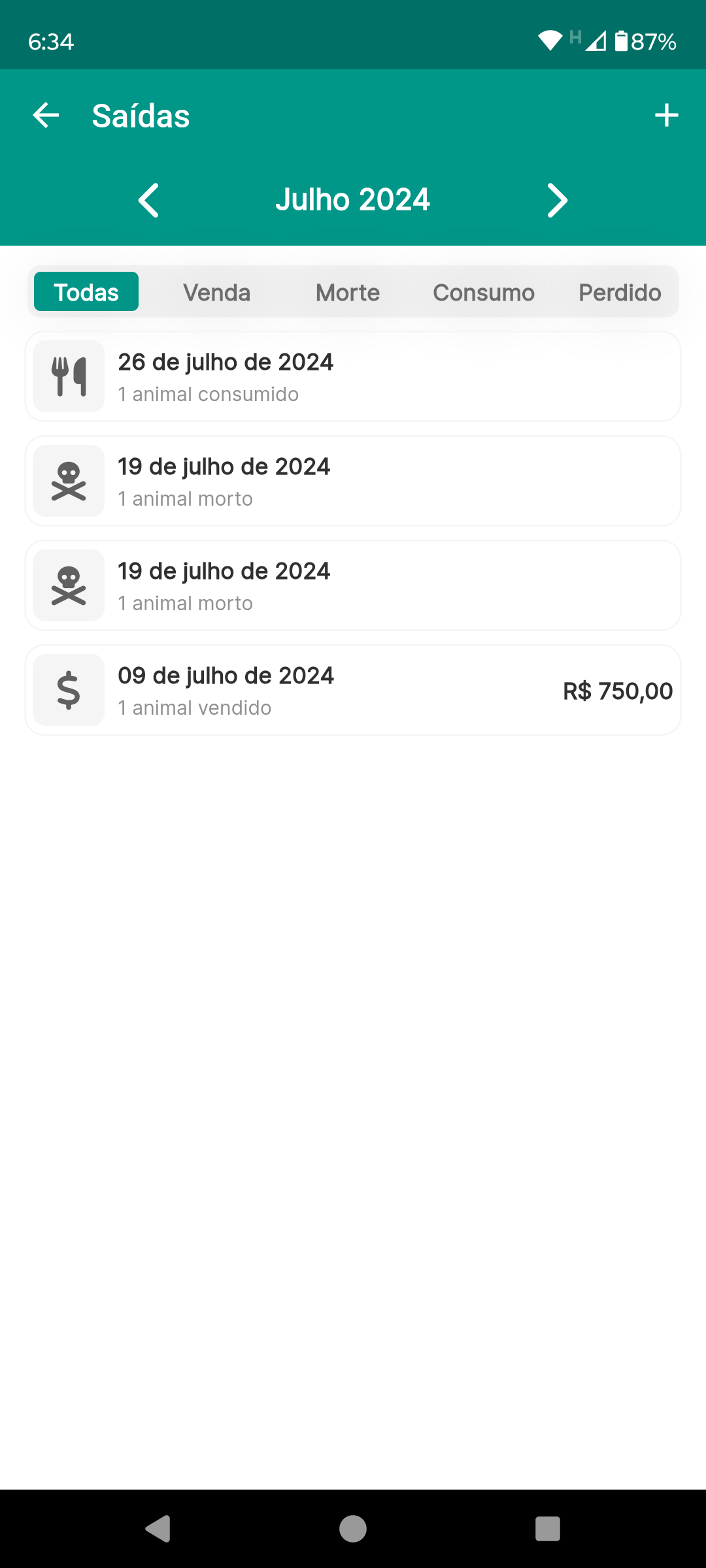
Task: Go to the month before Julho 2024
Action: coord(149,200)
